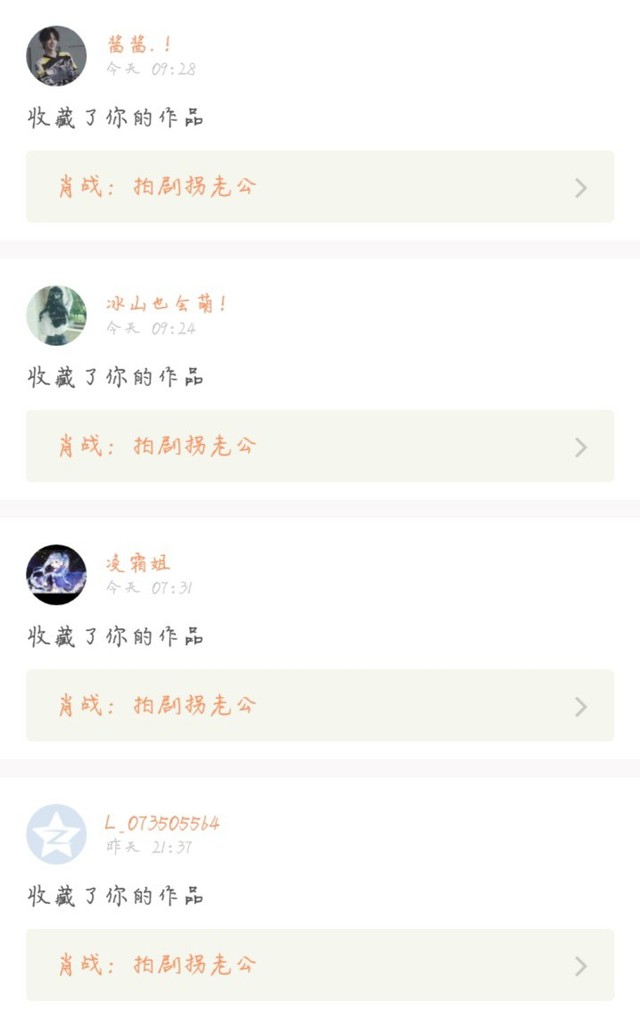Tap the username 冰山也会萌!
Image resolution: width=640 pixels, height=1011 pixels.
pos(166,303)
